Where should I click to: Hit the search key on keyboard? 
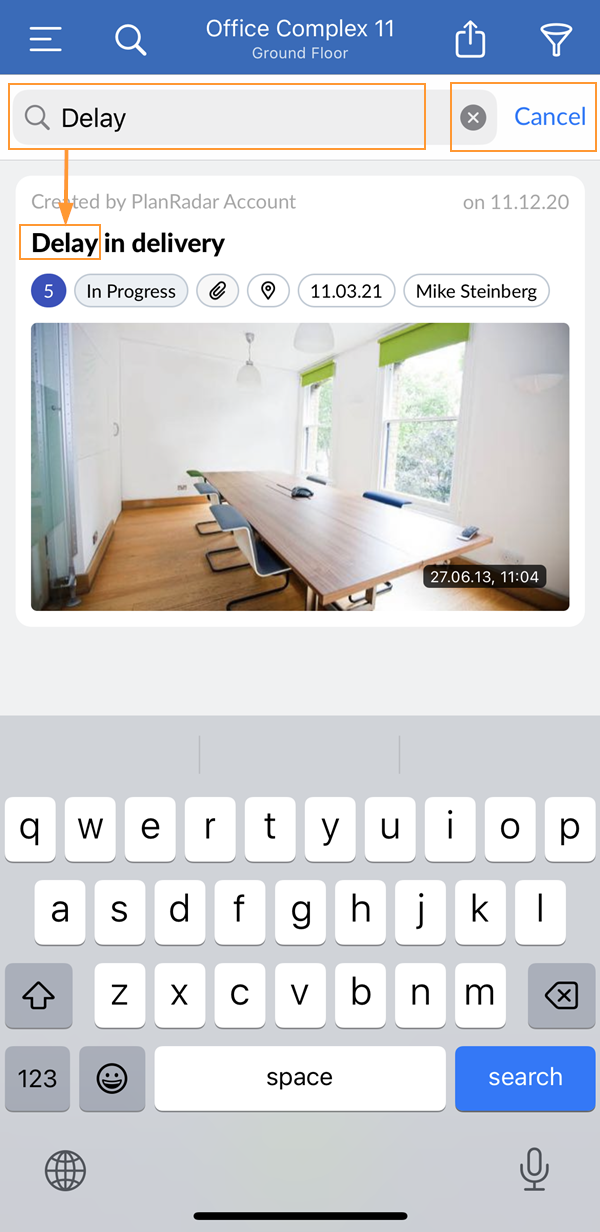[x=525, y=1078]
